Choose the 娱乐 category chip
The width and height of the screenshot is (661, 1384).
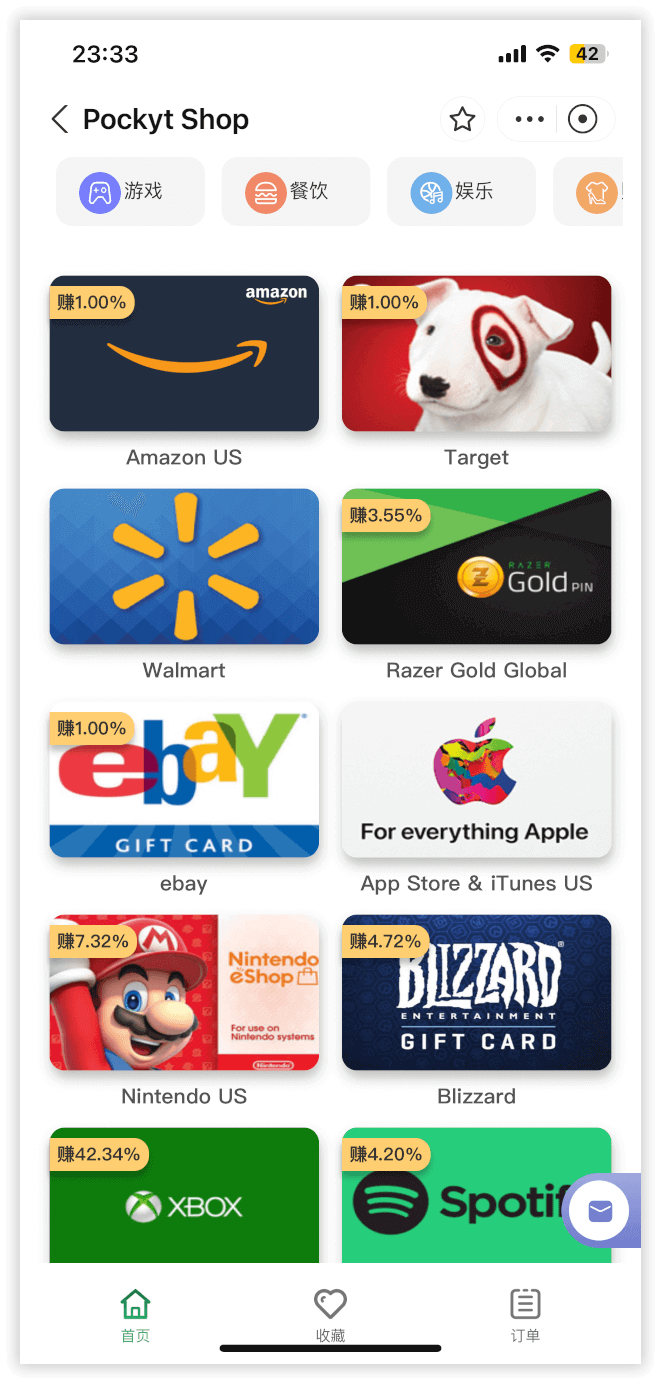(x=461, y=191)
